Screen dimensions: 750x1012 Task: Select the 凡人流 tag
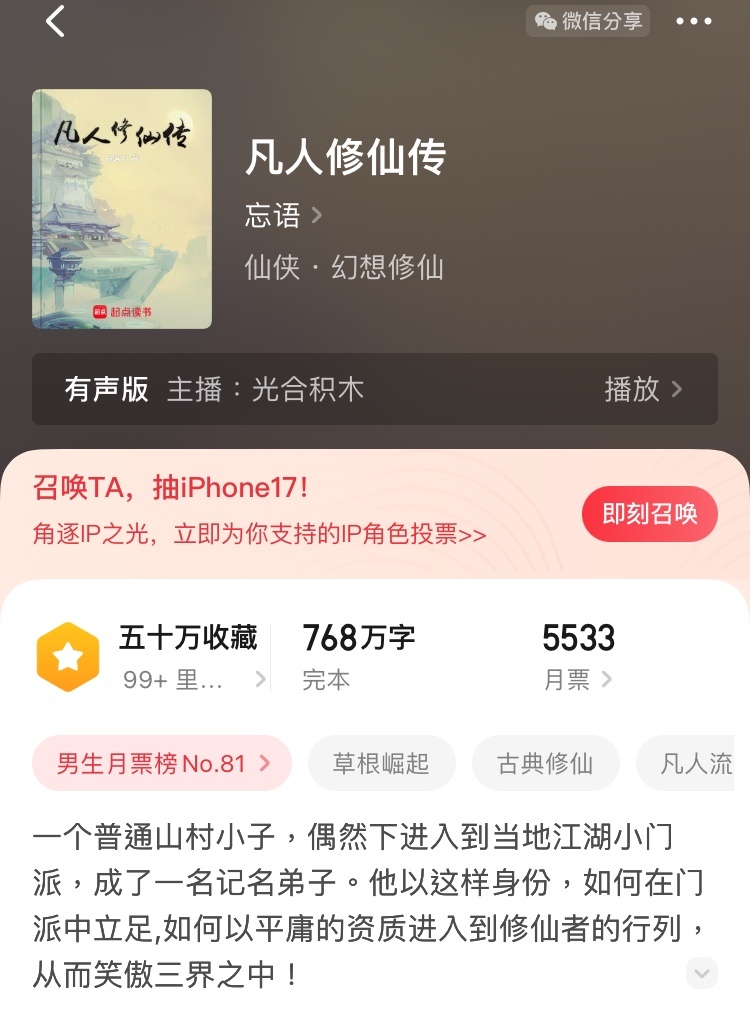click(x=696, y=764)
